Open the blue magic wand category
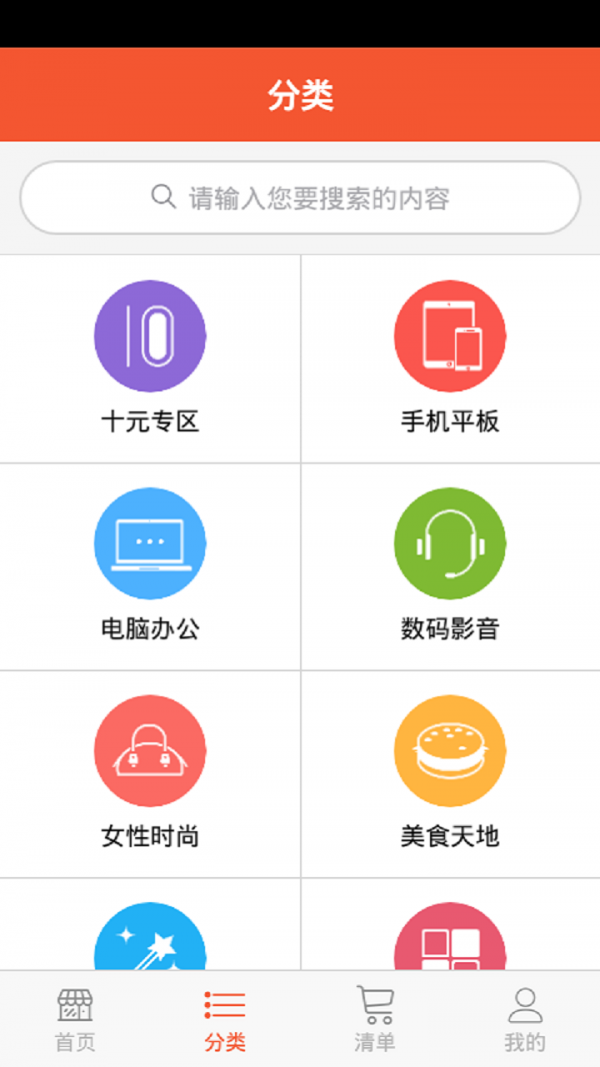This screenshot has width=600, height=1067. pos(150,938)
